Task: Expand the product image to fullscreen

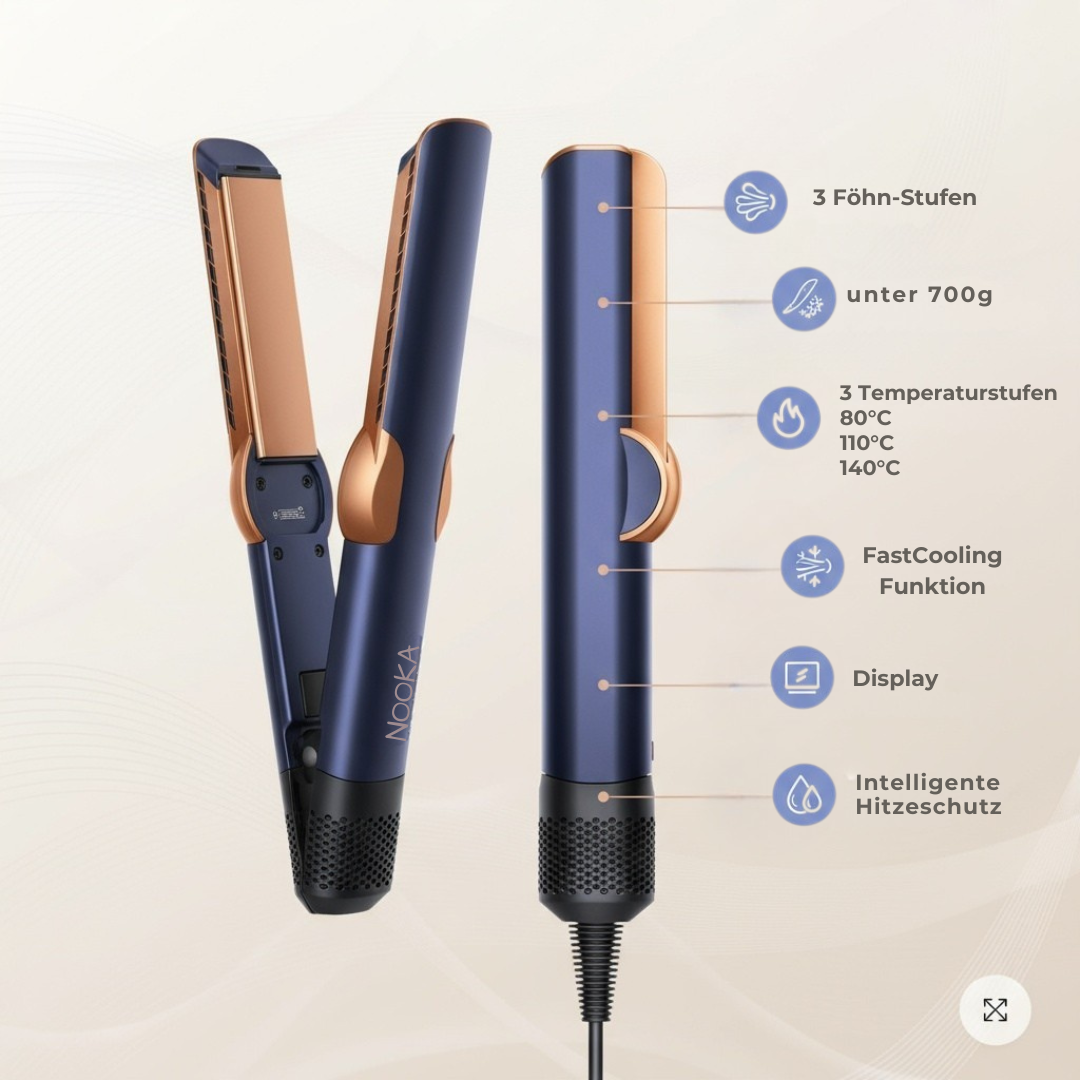Action: point(994,1009)
